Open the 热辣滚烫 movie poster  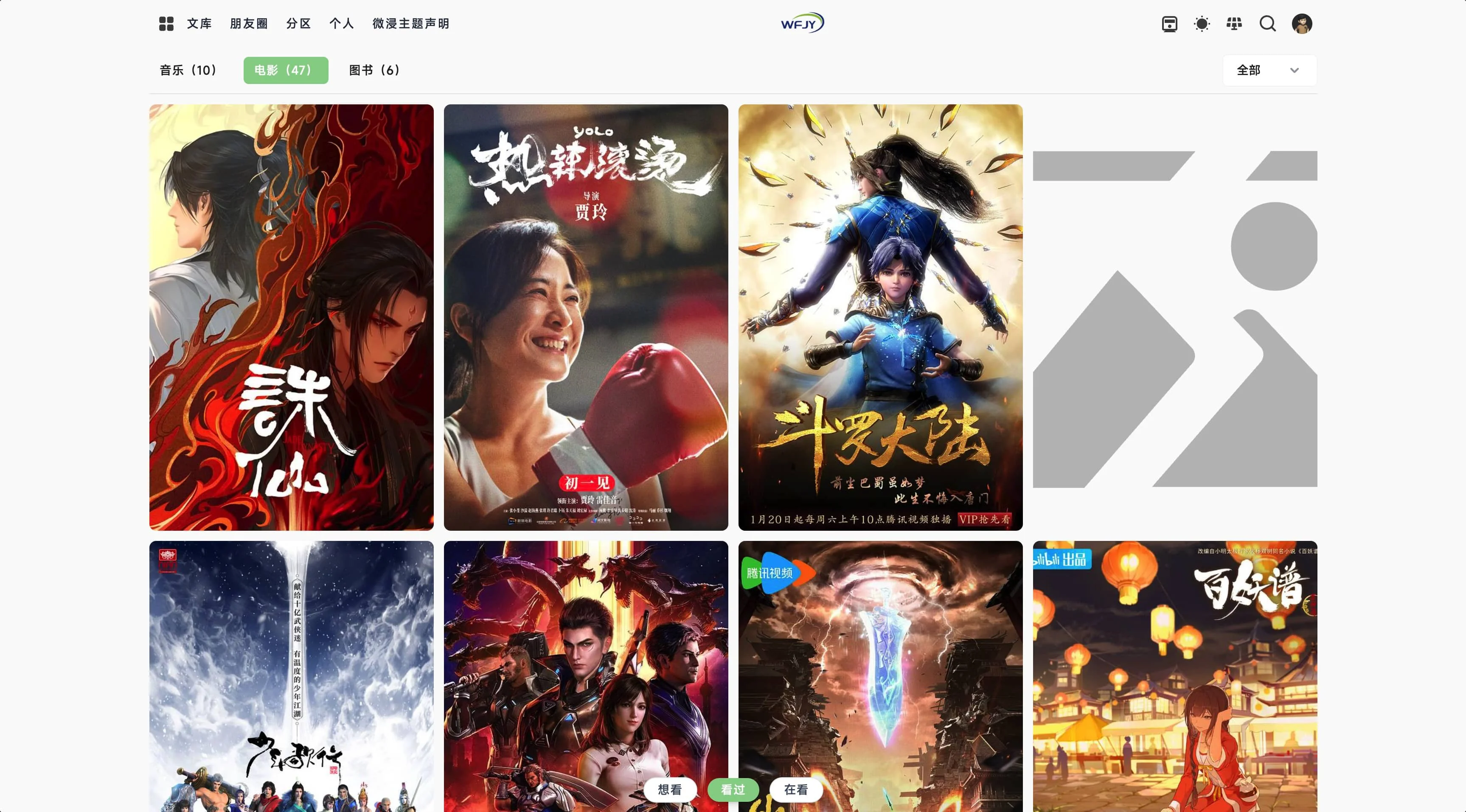pos(586,317)
